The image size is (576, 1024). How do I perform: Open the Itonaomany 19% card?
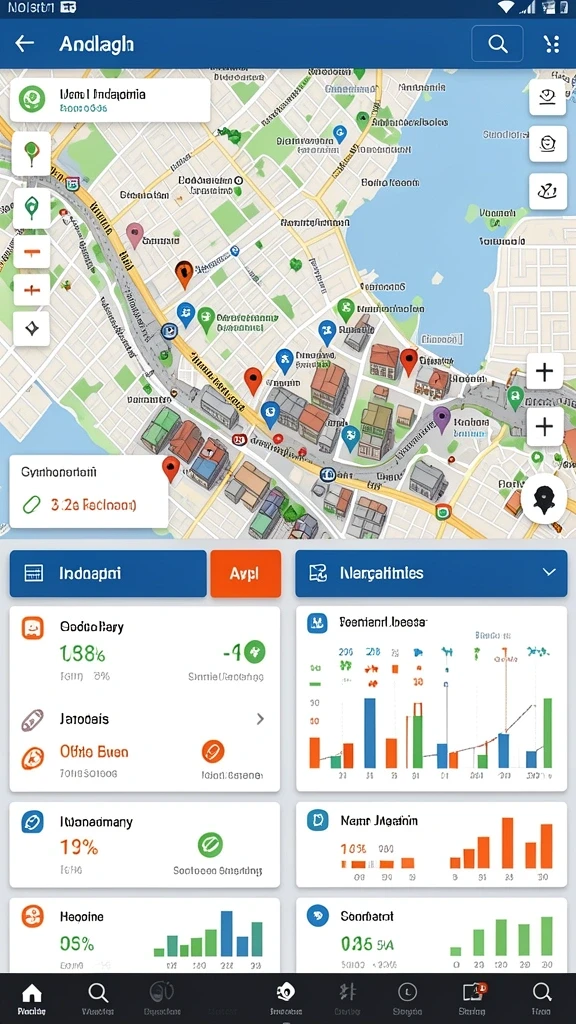[x=144, y=844]
